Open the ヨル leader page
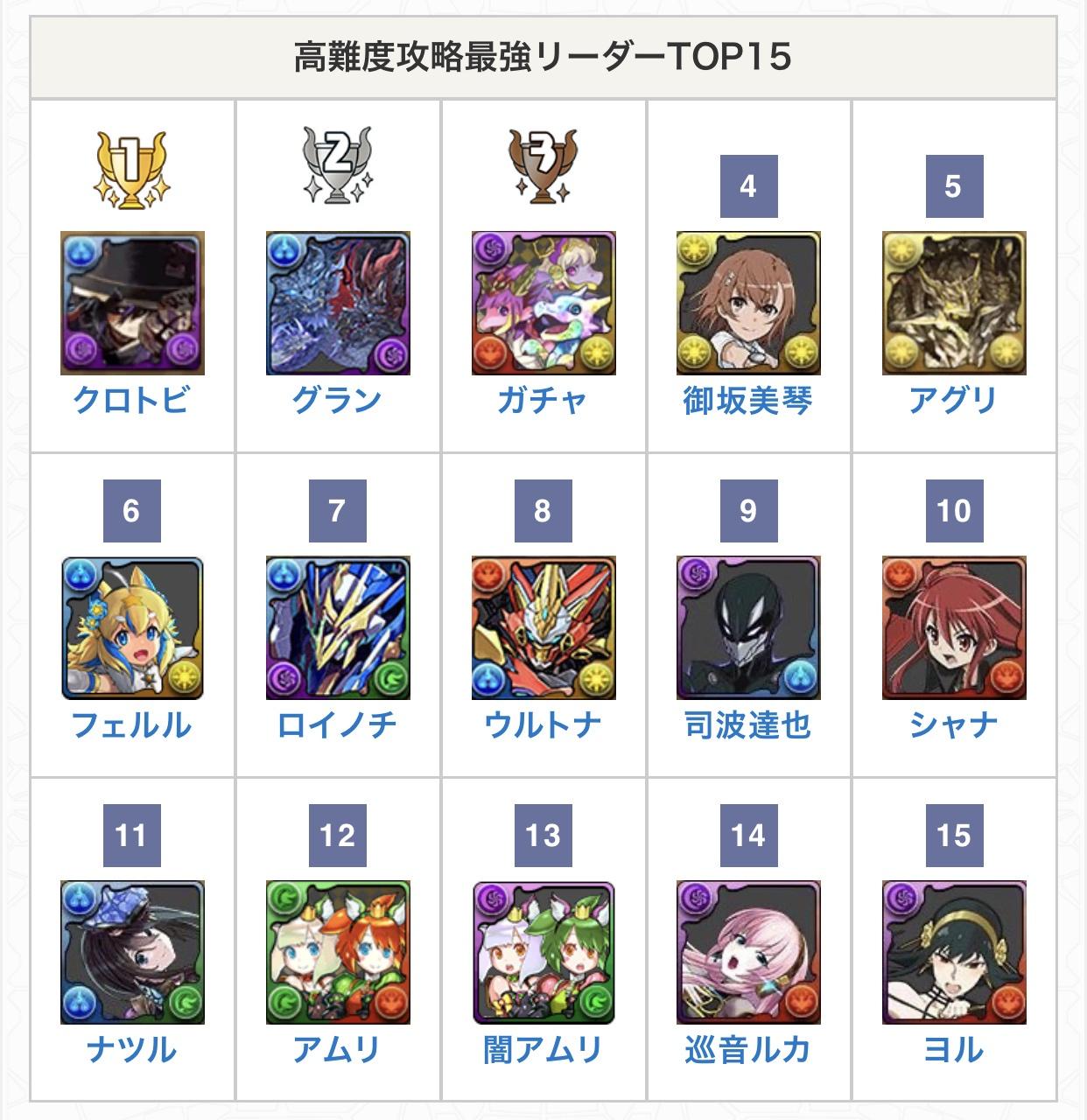Screen dimensions: 1087x1120 point(953,1050)
